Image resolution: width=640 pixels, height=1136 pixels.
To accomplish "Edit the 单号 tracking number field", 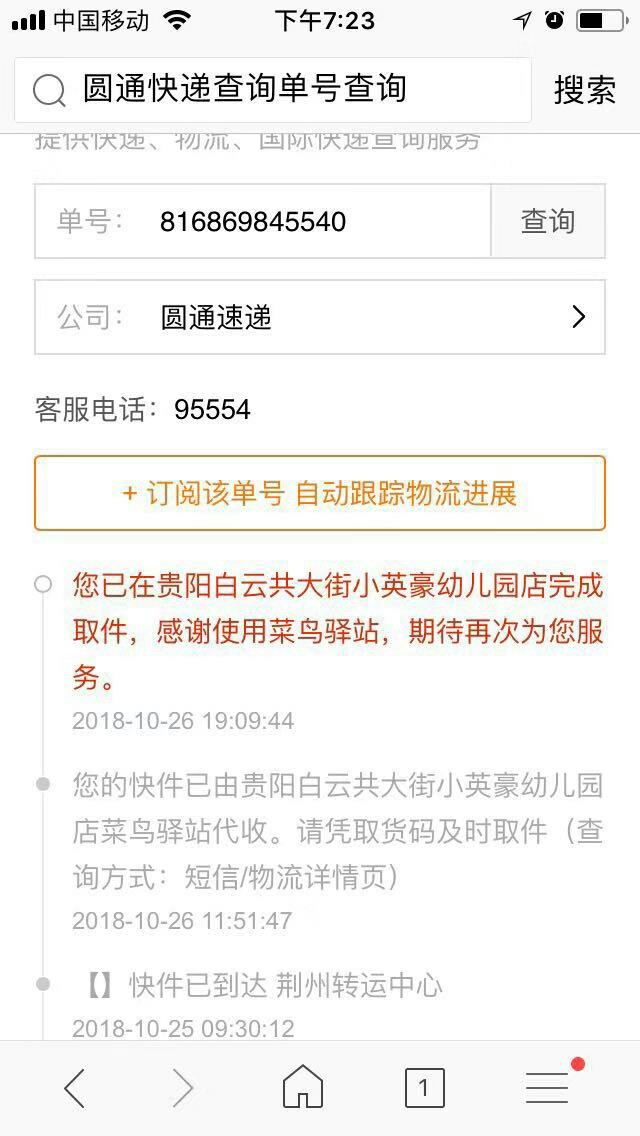I will pyautogui.click(x=262, y=221).
